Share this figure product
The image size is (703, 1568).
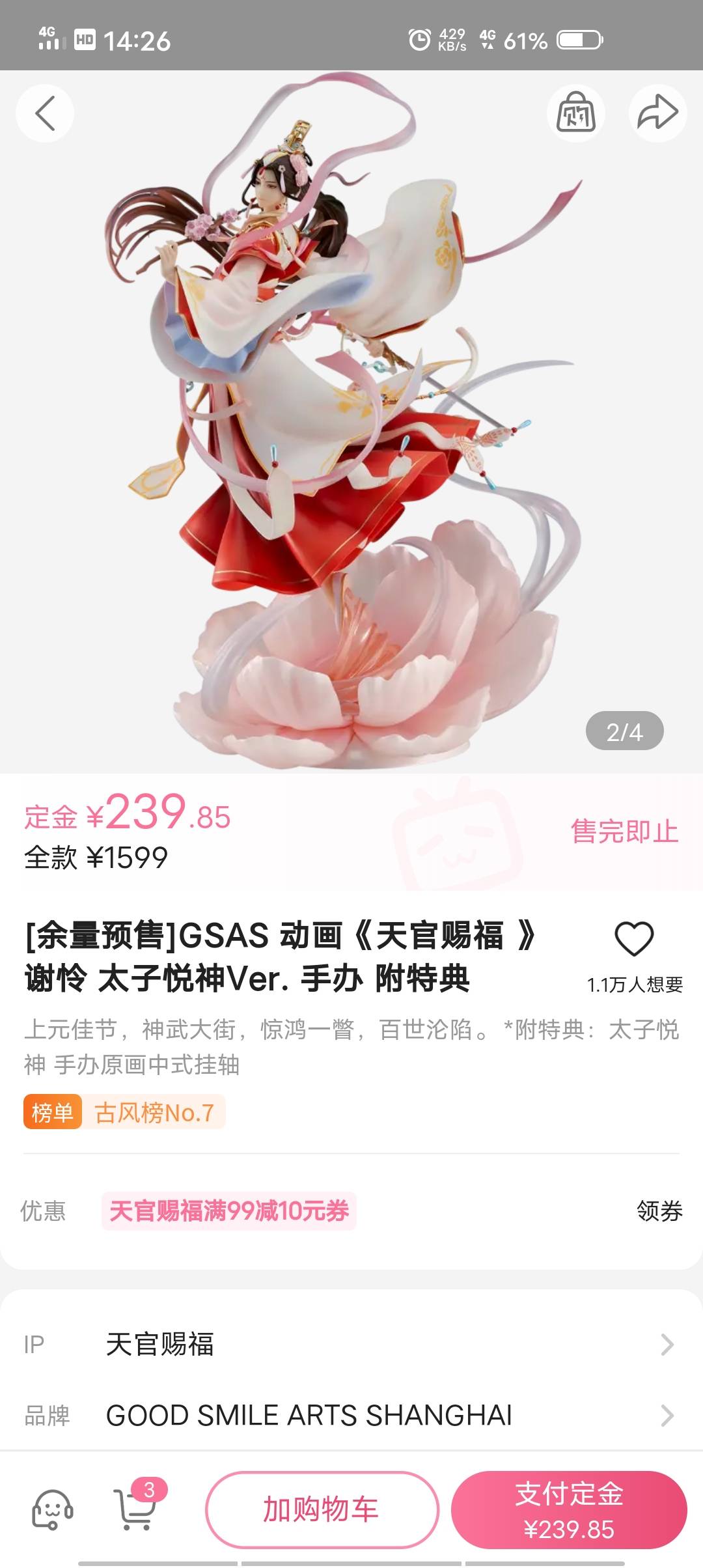[657, 113]
